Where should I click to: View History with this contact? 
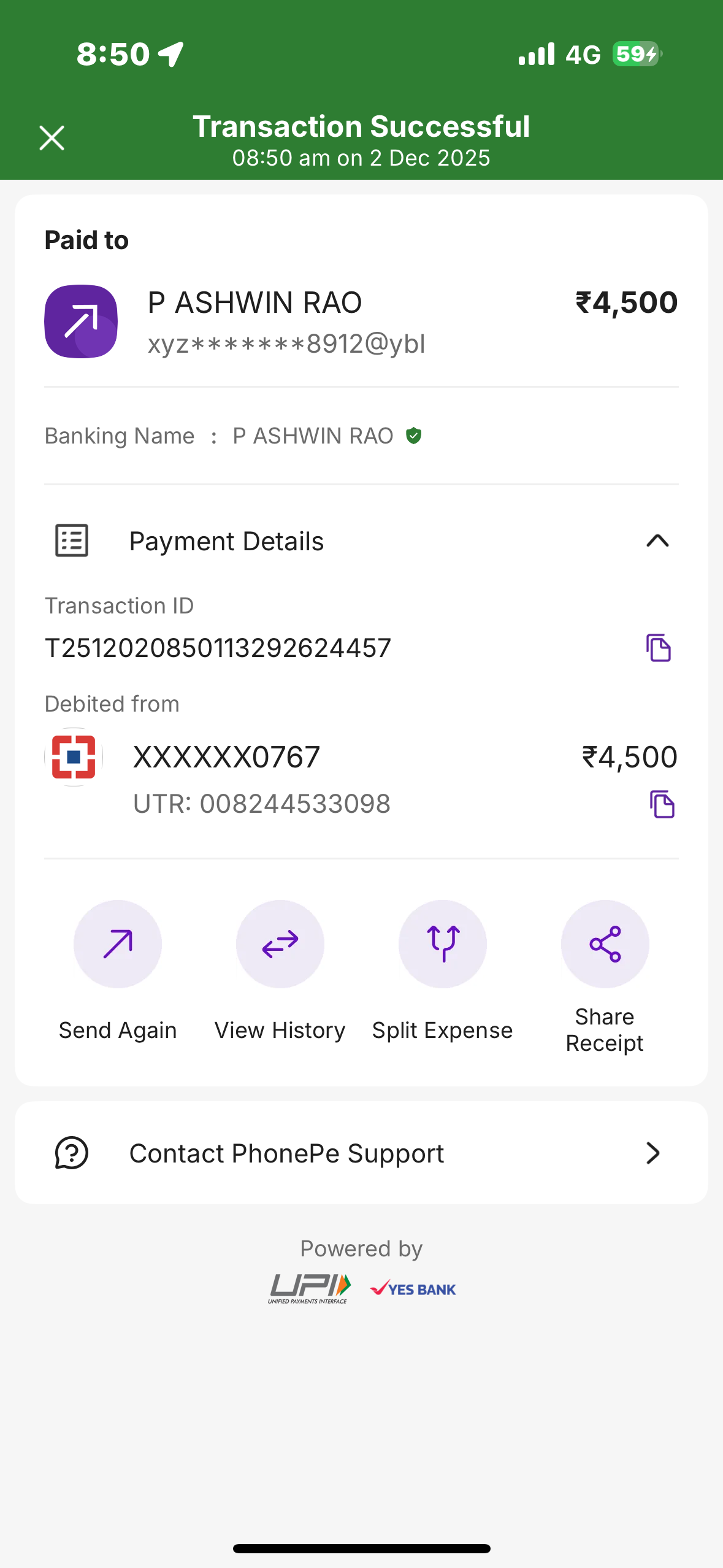point(280,944)
